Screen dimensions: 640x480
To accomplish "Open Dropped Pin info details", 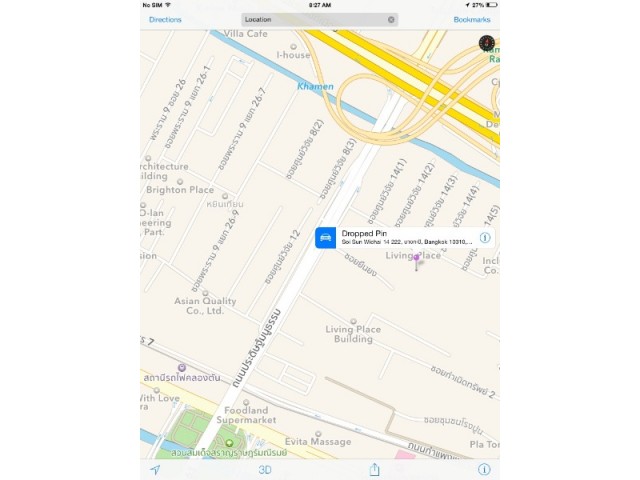I will tap(484, 238).
